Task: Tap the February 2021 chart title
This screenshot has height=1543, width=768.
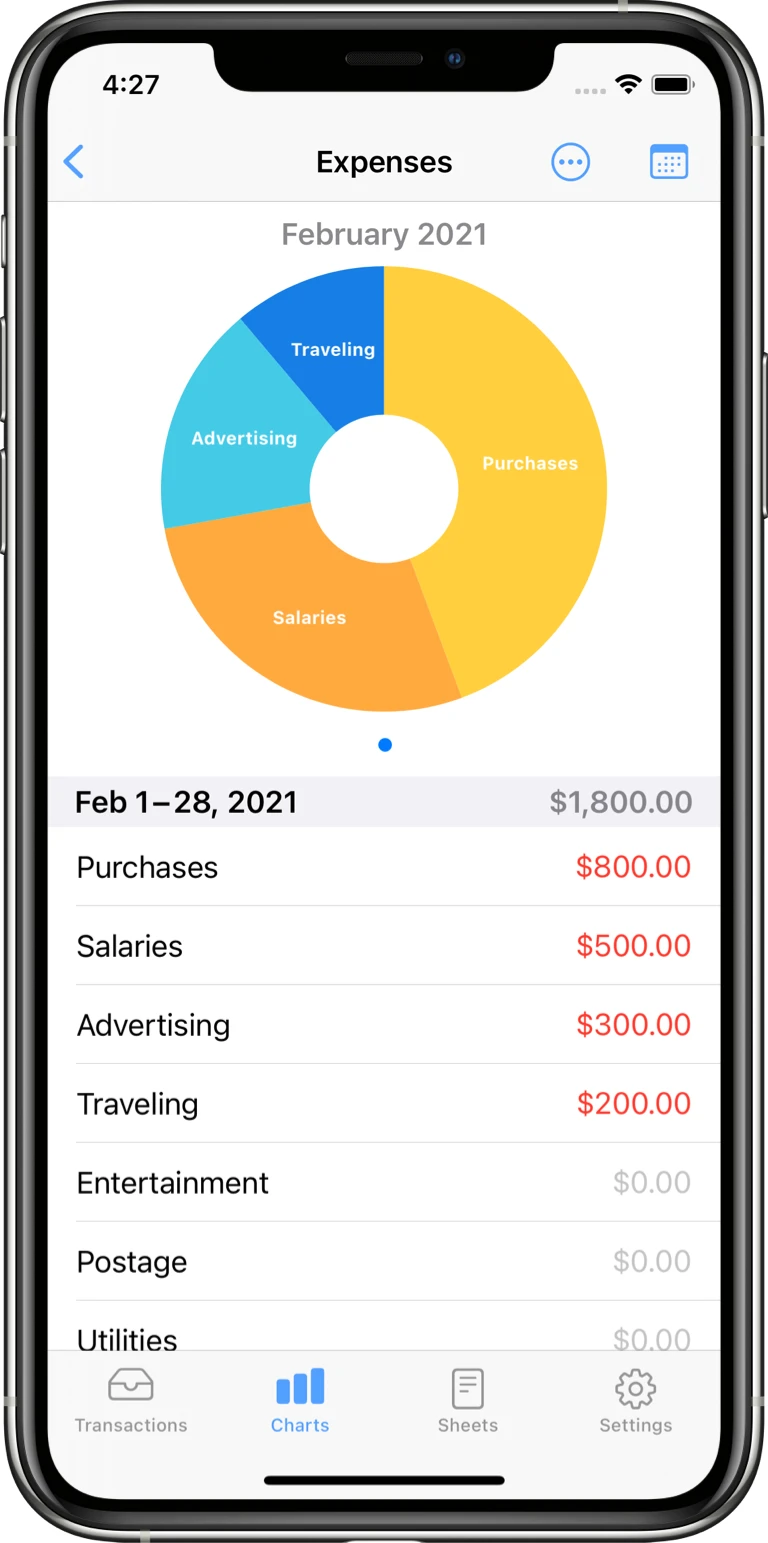Action: pos(384,234)
